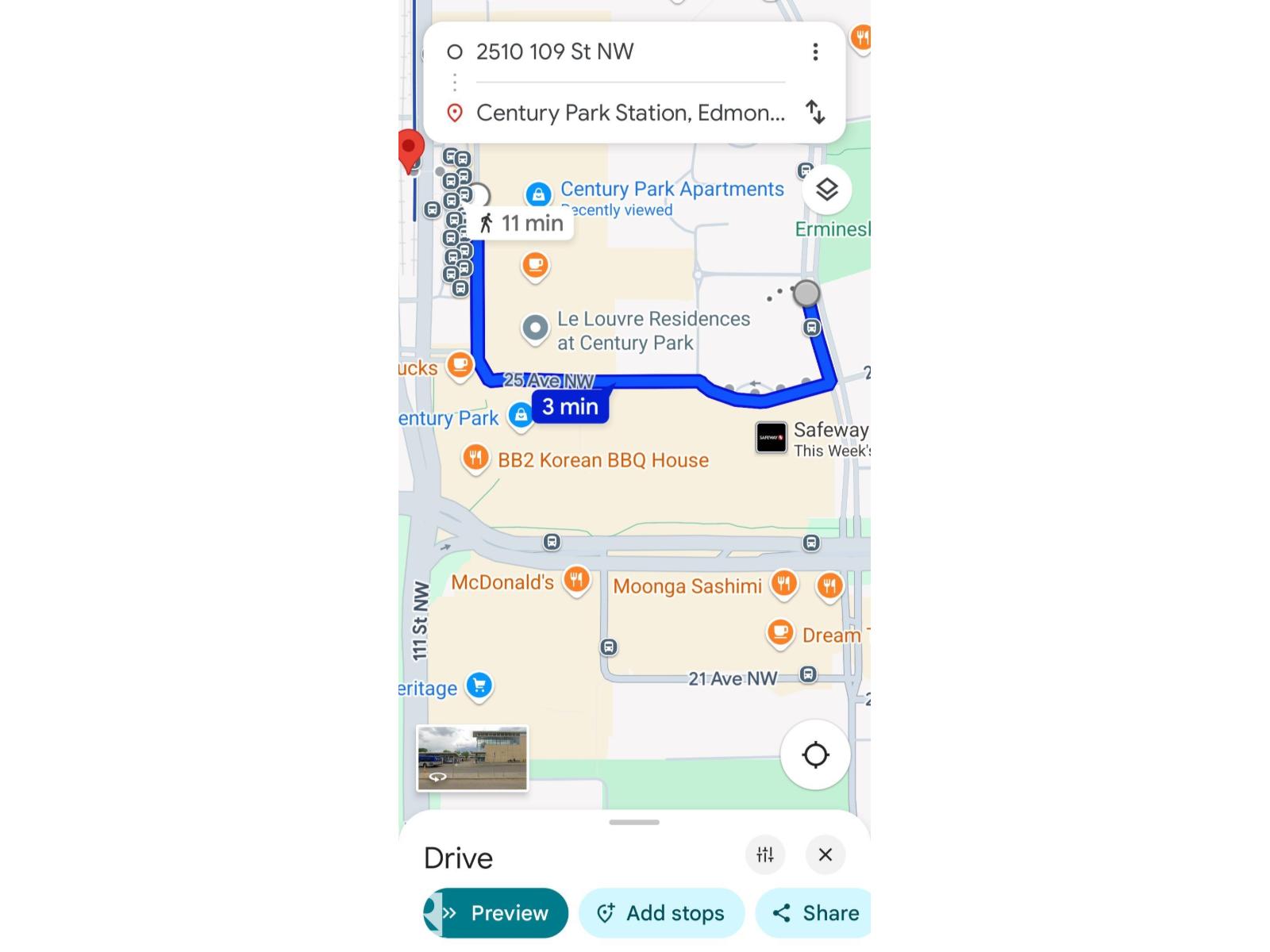This screenshot has height=952, width=1270.
Task: View BB2 Korean BBQ House on map
Action: click(475, 458)
